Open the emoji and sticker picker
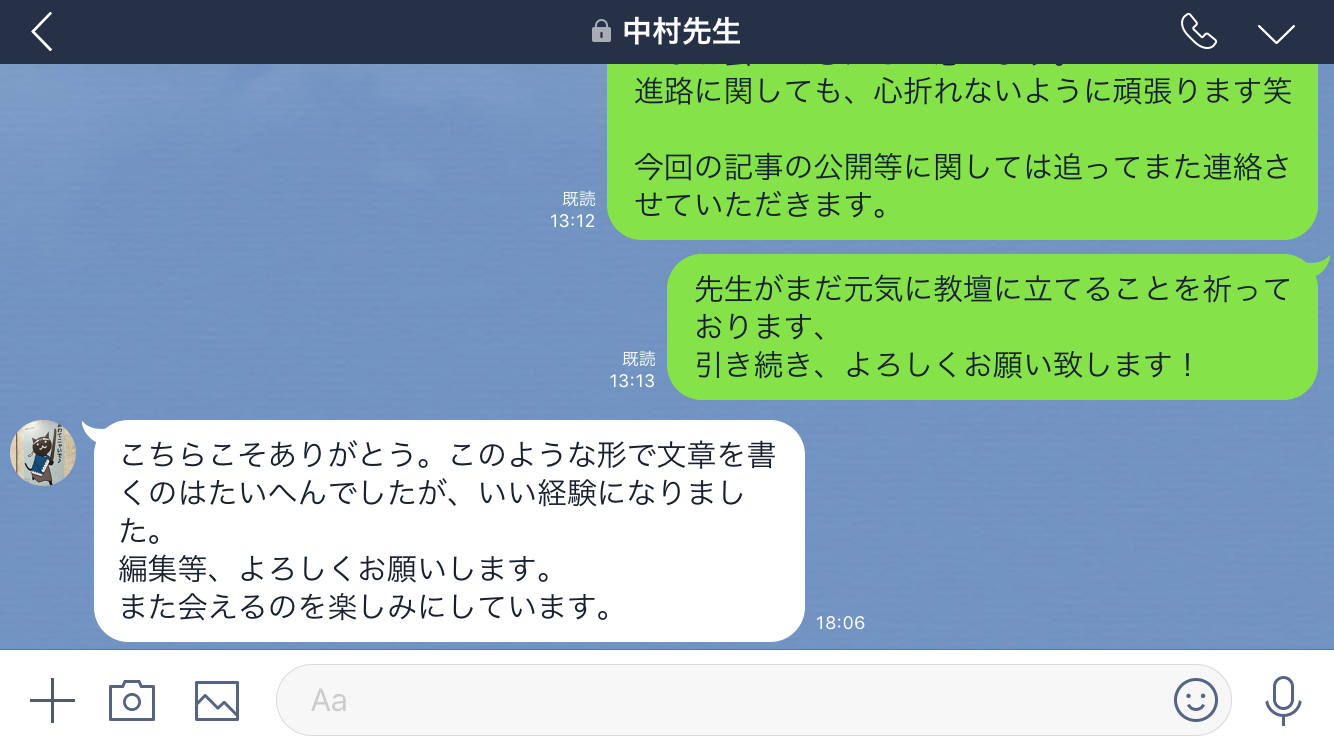The image size is (1334, 750). (1195, 700)
